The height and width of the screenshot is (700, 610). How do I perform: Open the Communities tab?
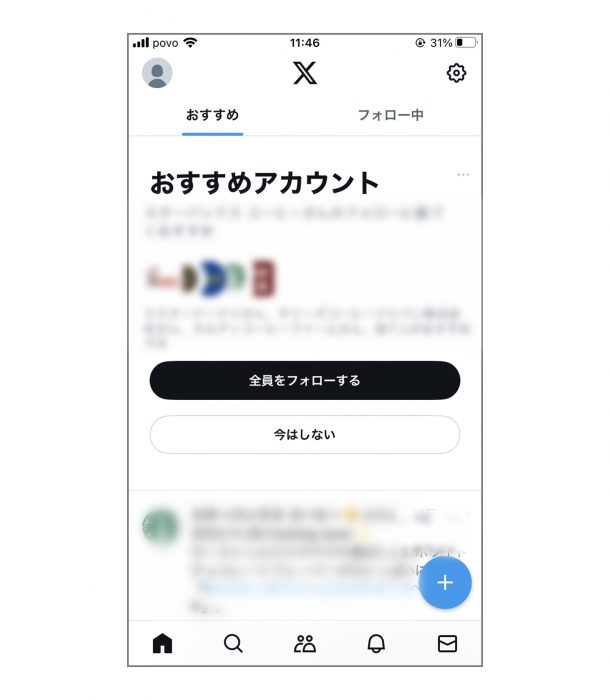[305, 644]
